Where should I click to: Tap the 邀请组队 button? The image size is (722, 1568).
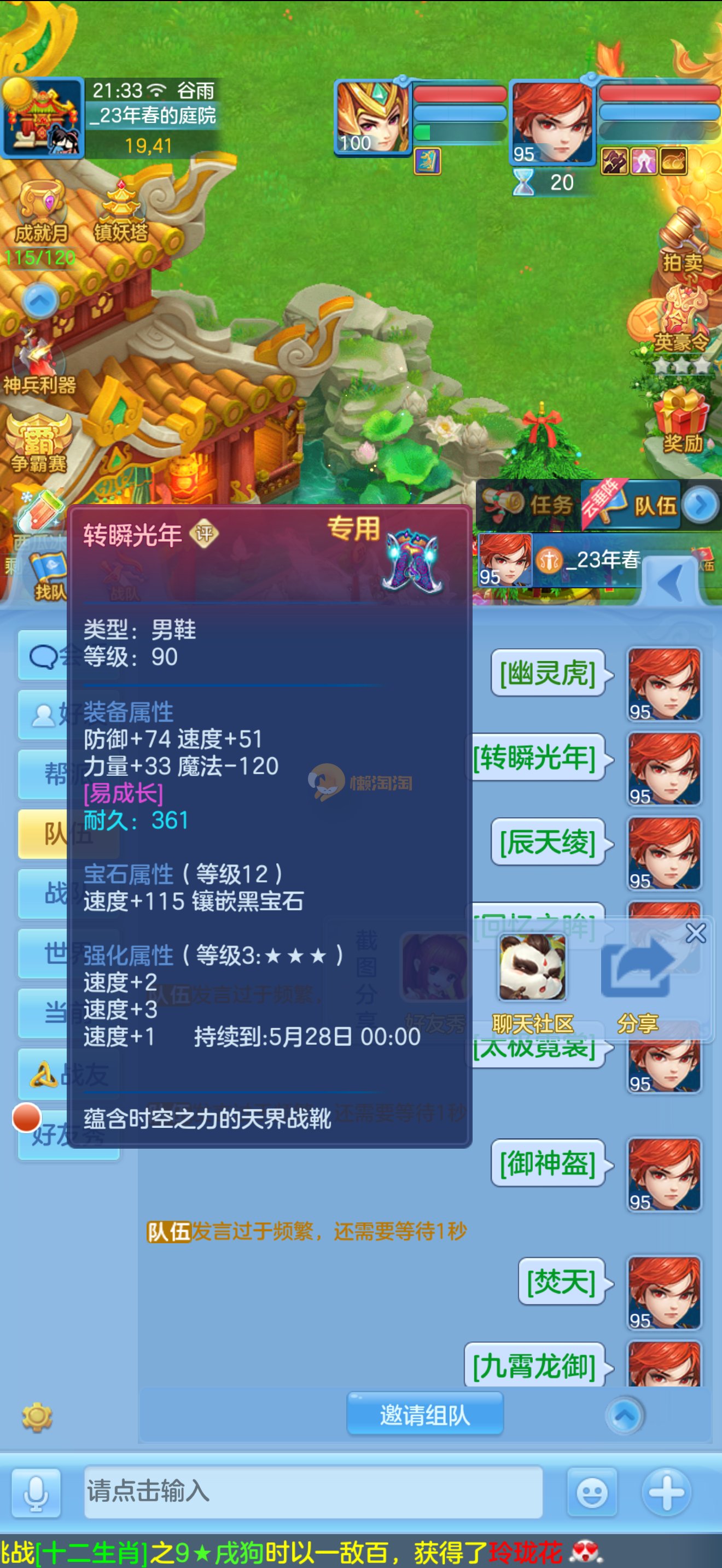point(424,1414)
